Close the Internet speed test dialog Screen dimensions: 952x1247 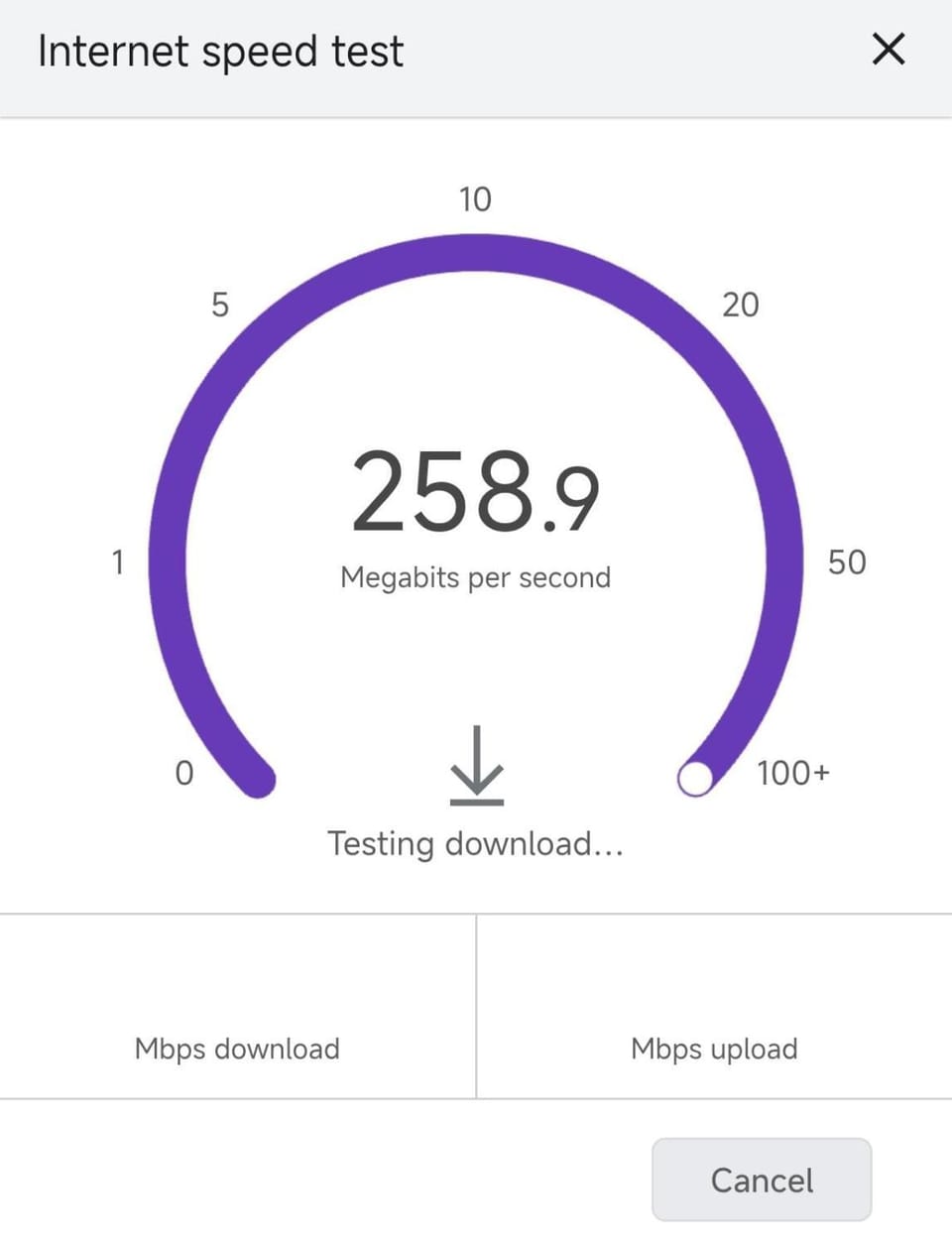pyautogui.click(x=888, y=49)
